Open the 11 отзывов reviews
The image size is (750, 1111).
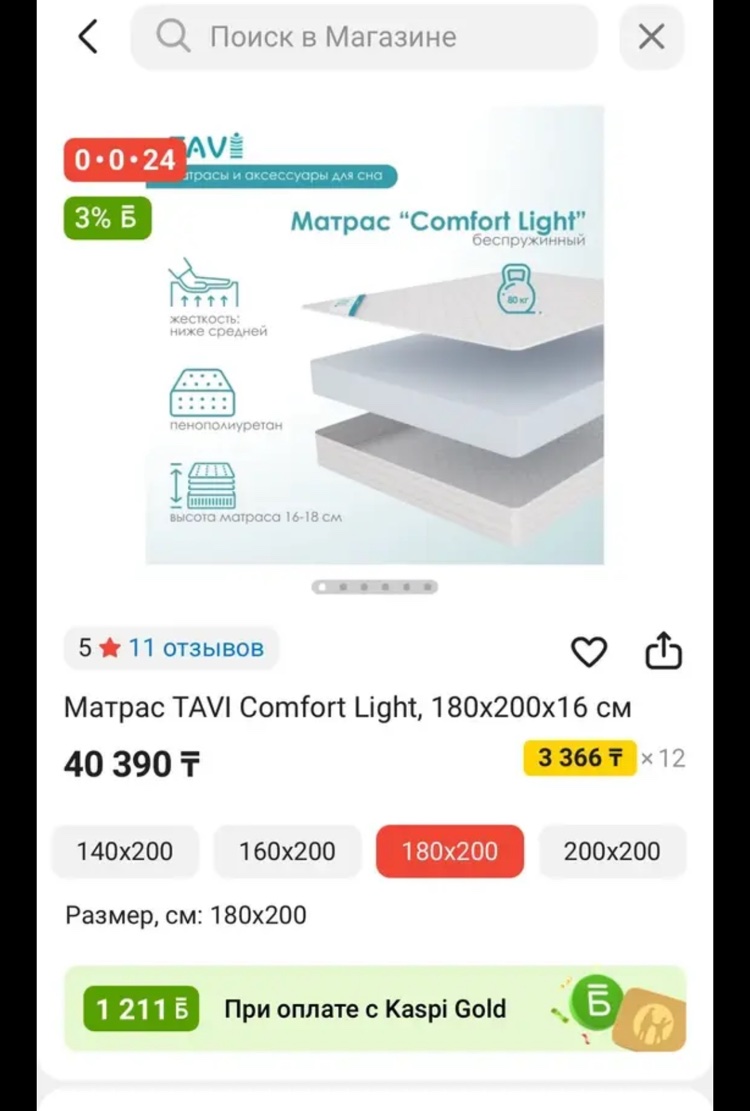[x=195, y=648]
